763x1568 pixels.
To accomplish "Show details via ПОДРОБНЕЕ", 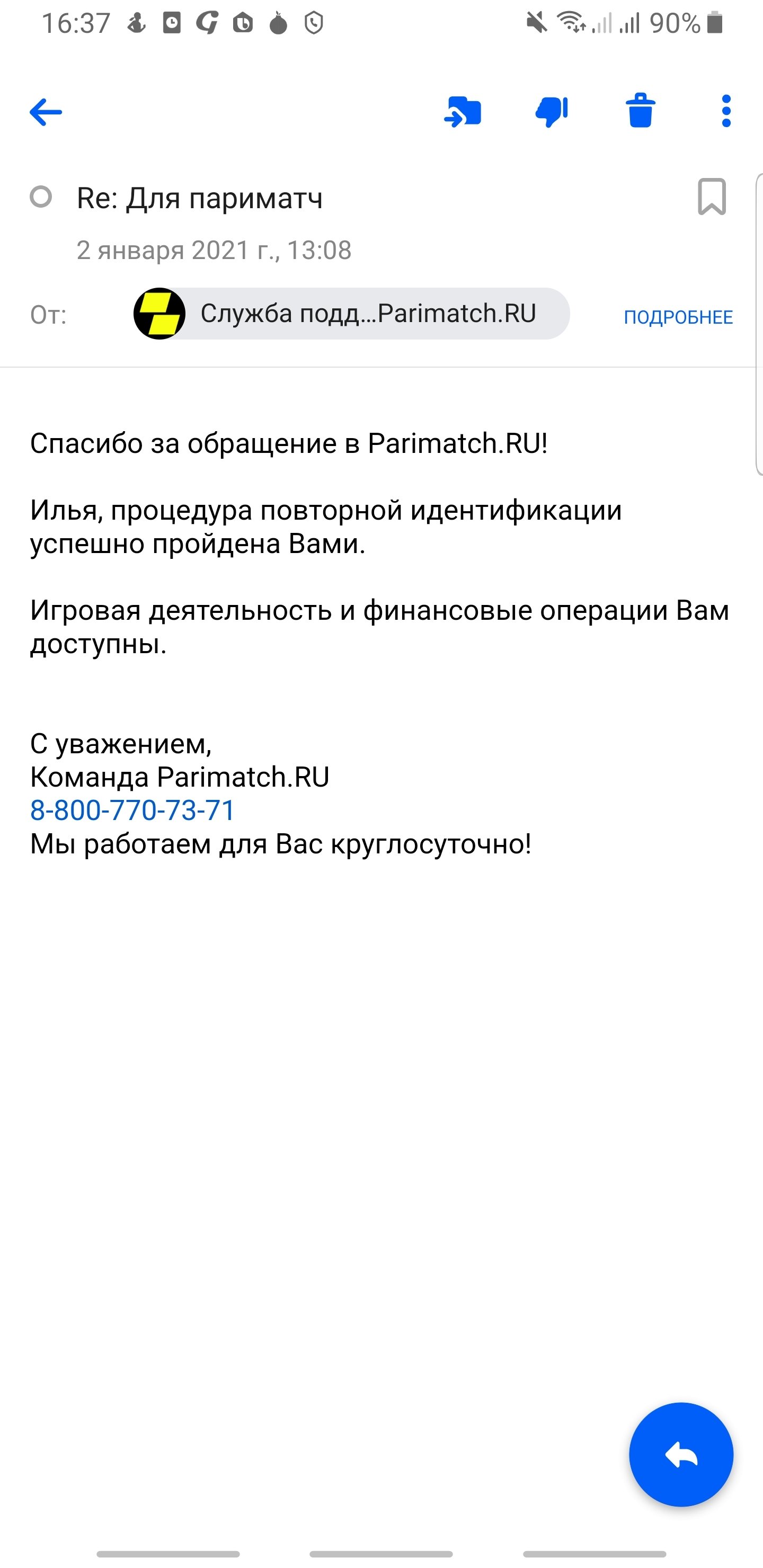I will (678, 317).
